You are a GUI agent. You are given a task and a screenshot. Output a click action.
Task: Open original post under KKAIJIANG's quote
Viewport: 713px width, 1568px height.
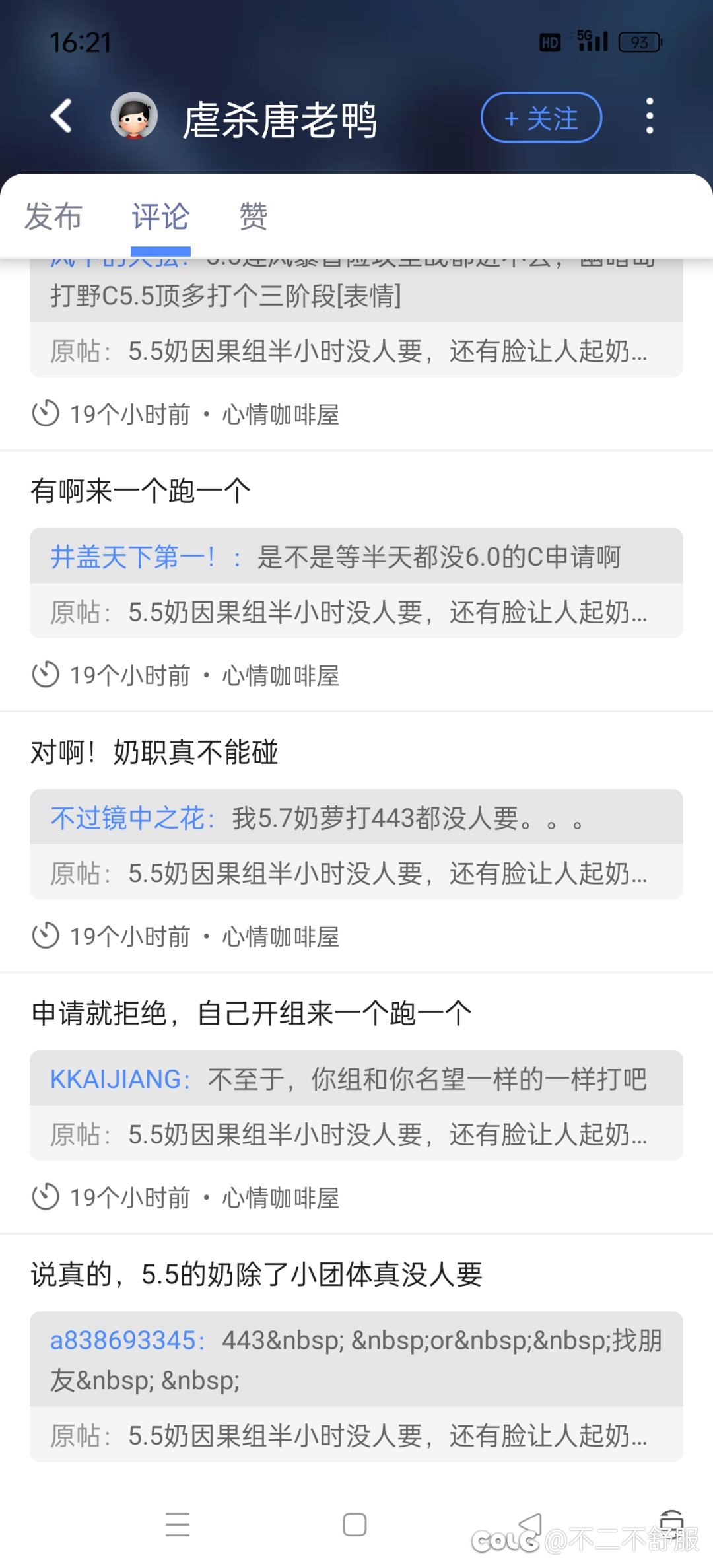(356, 1134)
